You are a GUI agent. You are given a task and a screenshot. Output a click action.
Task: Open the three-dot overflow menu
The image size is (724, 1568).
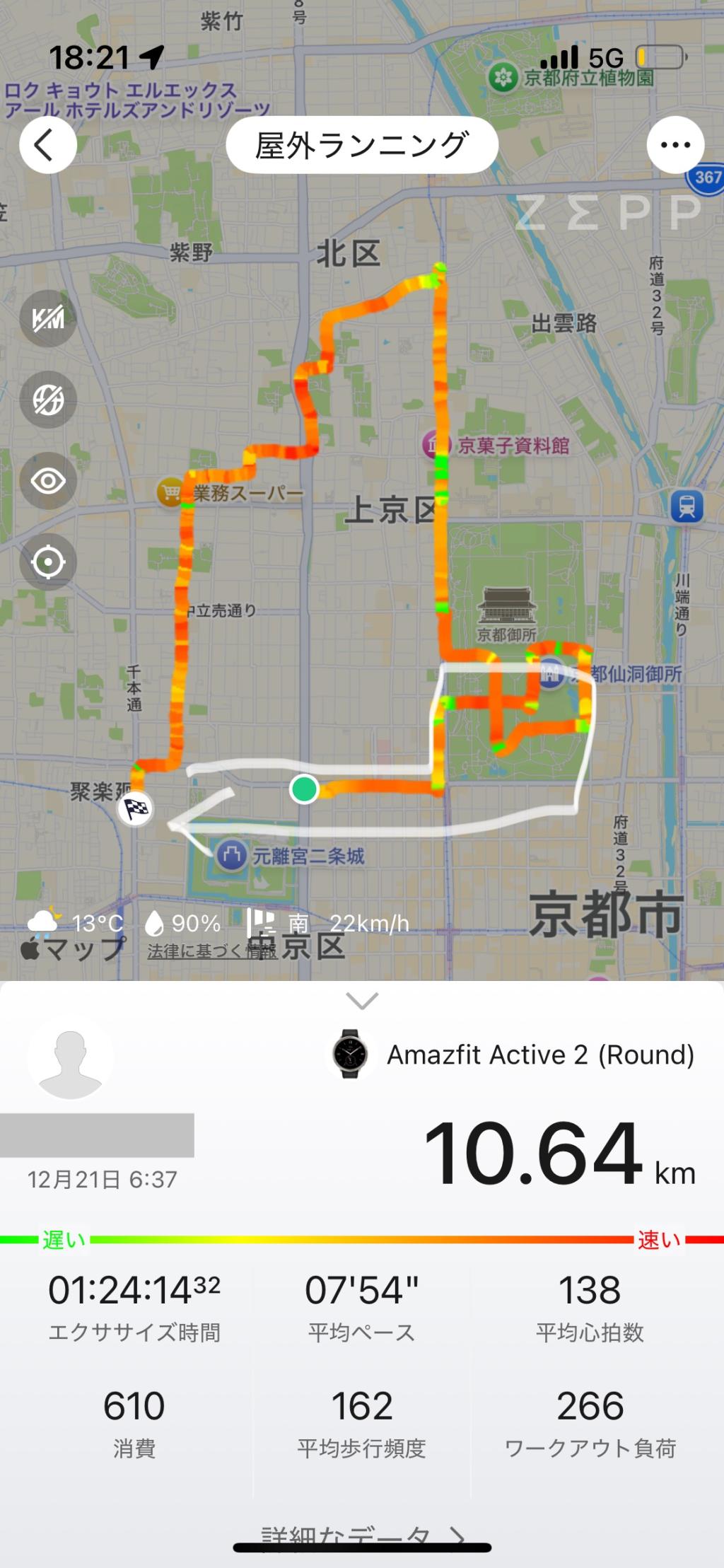point(675,145)
